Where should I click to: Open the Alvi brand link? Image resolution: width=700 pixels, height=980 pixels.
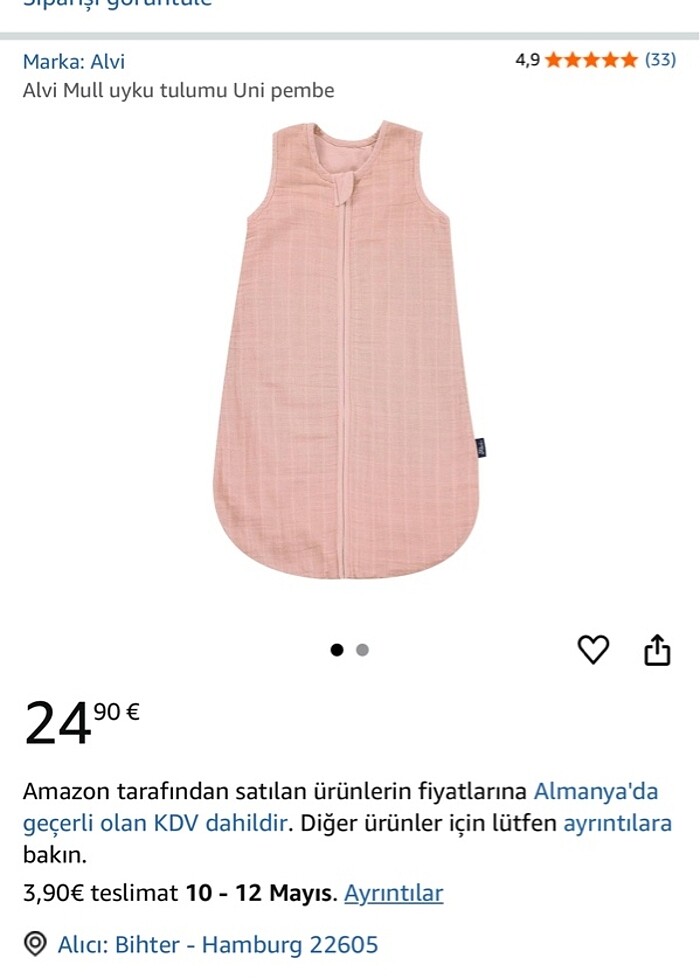pos(73,61)
